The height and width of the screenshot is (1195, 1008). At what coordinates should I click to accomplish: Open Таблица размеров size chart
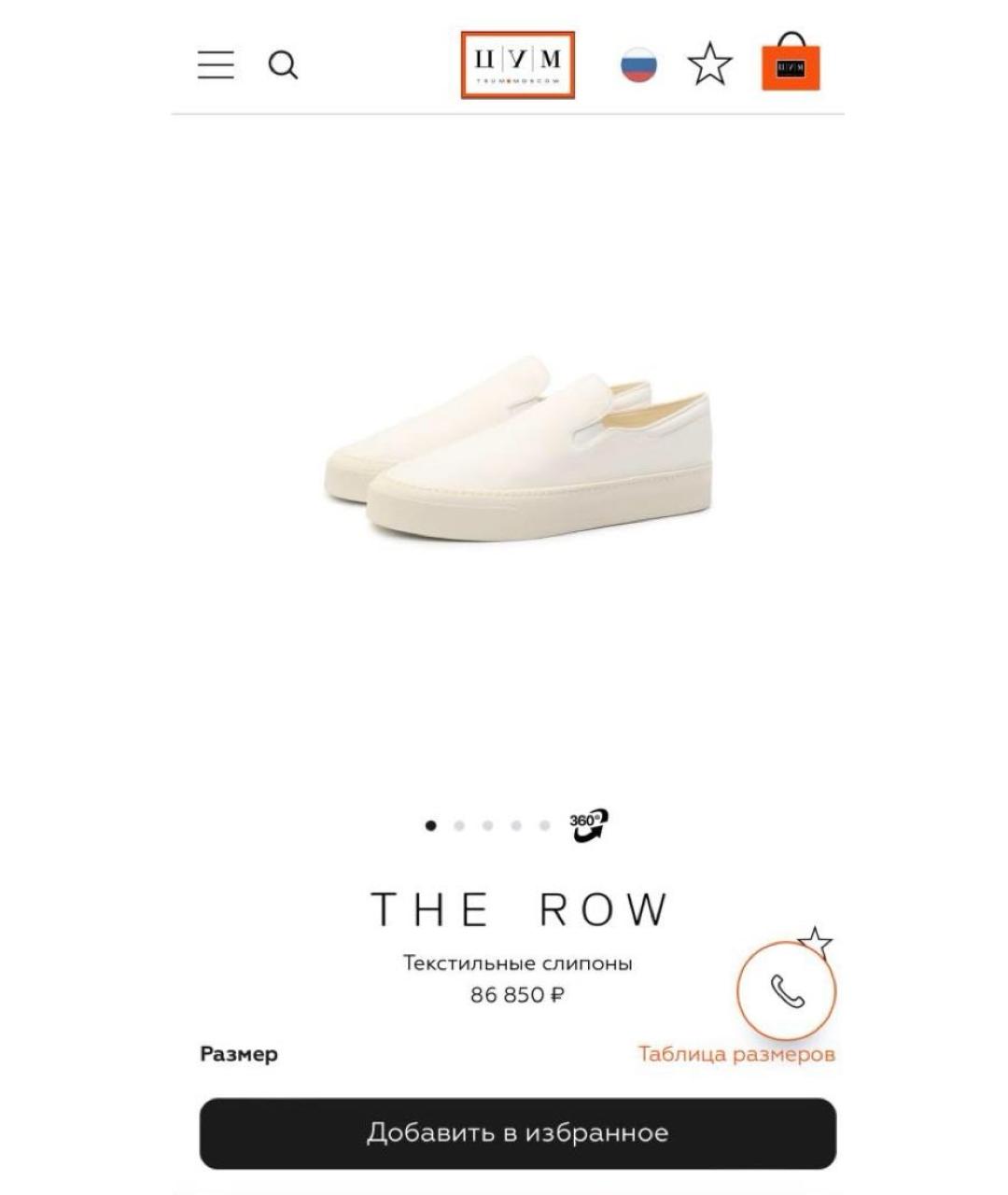click(736, 1054)
